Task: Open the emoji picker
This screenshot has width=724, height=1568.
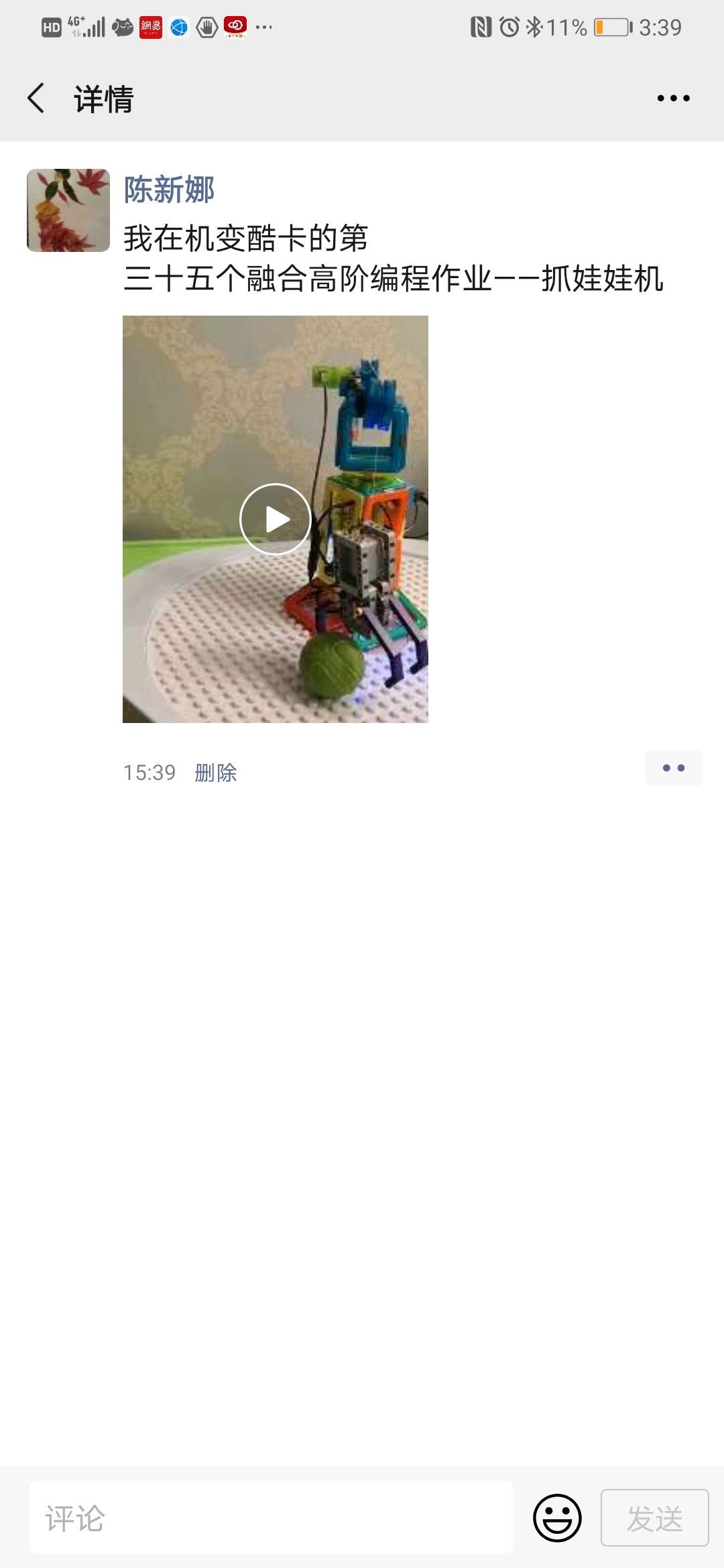Action: point(557,1518)
